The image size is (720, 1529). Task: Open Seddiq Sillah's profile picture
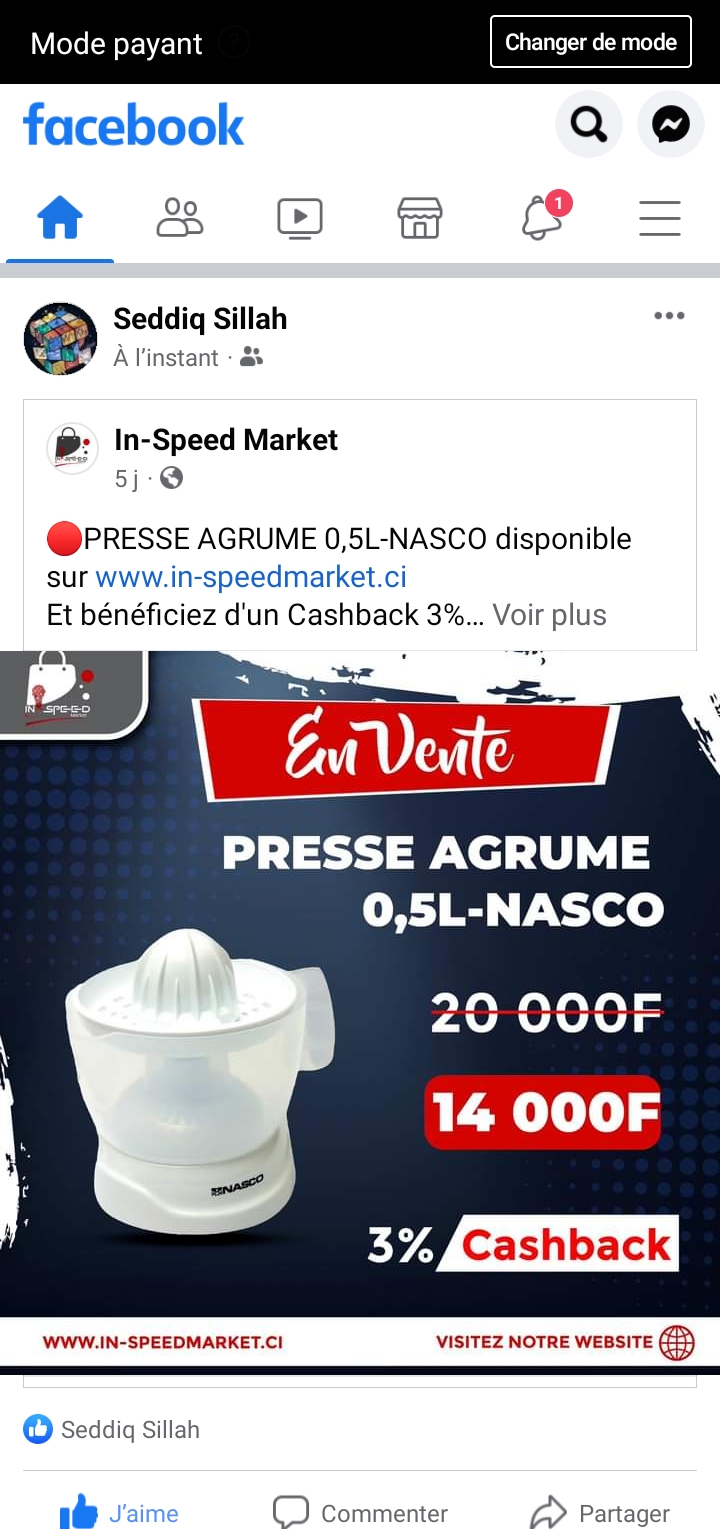click(x=60, y=339)
